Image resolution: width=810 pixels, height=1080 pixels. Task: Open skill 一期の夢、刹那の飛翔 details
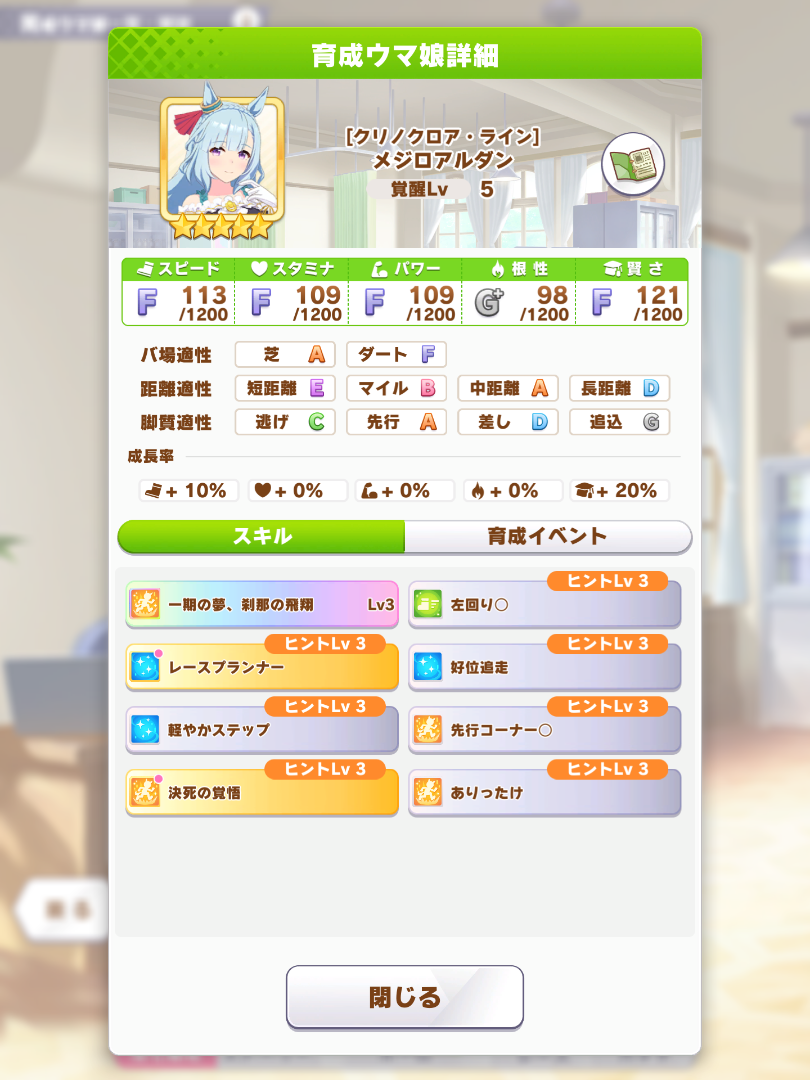point(262,604)
